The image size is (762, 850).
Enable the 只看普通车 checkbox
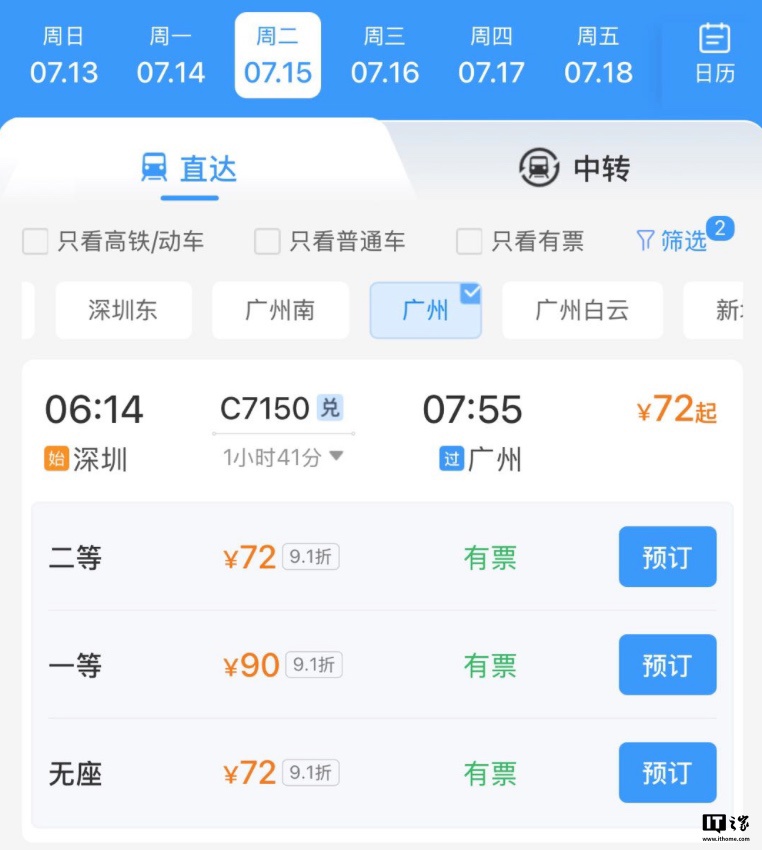tap(267, 241)
